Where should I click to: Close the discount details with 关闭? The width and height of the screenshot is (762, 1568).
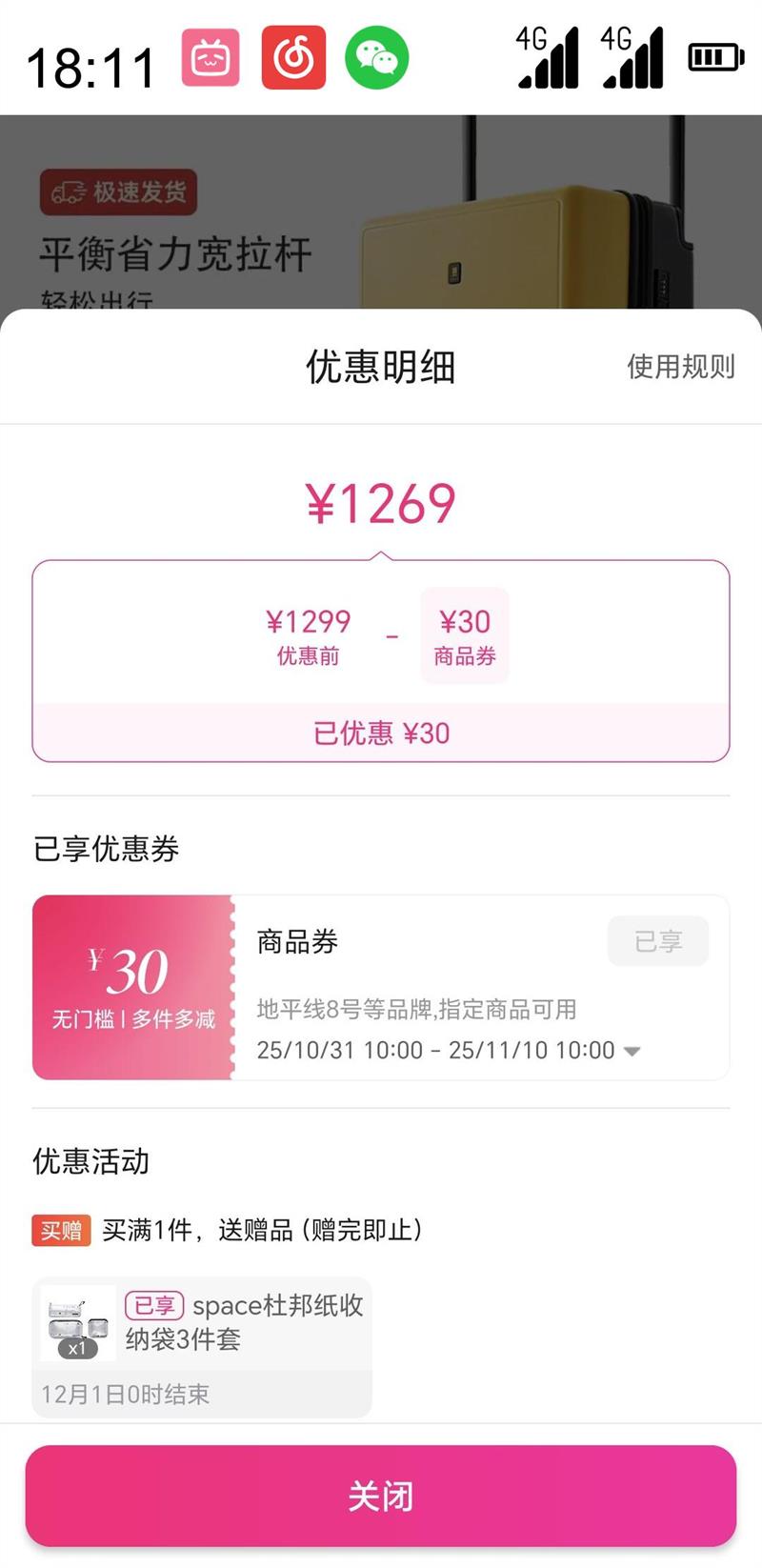[381, 1496]
